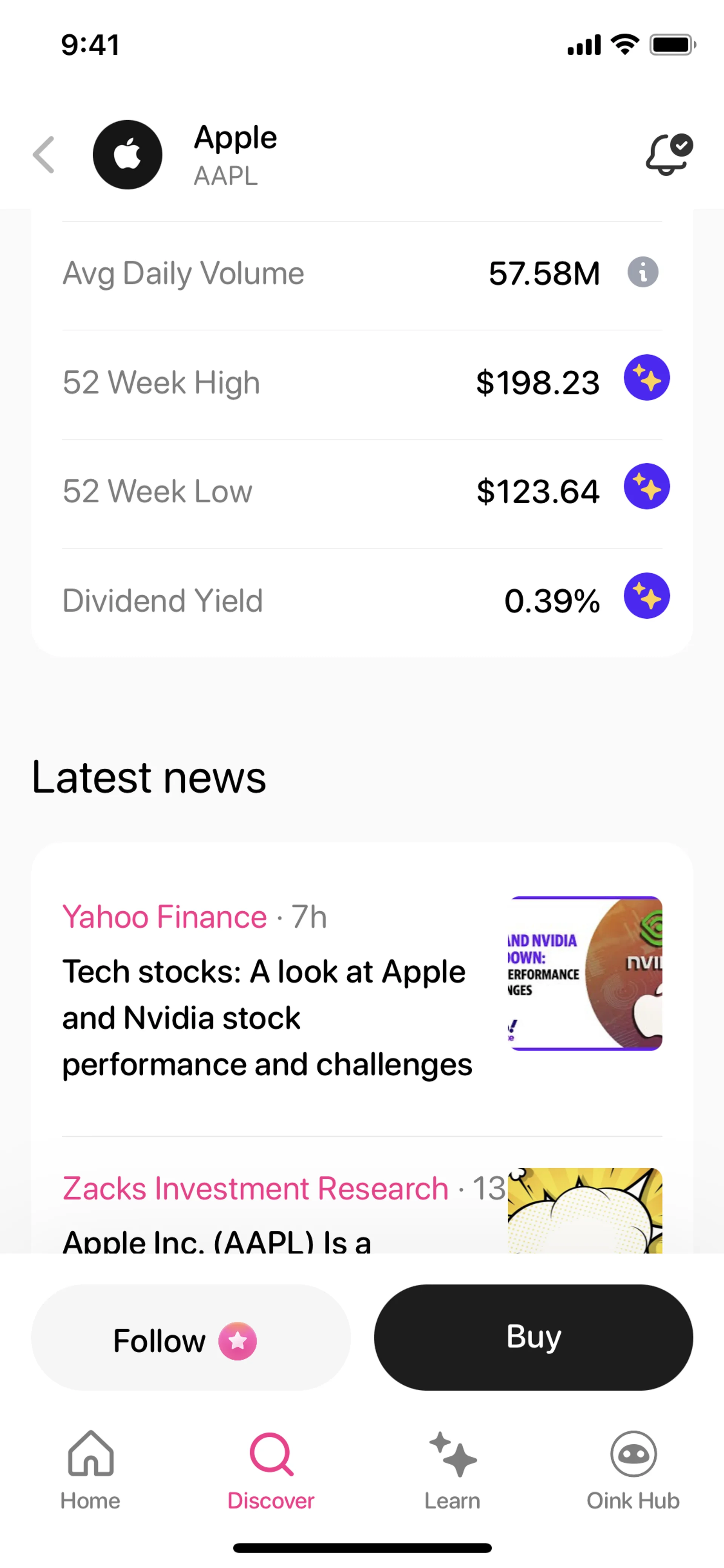Viewport: 724px width, 1568px height.
Task: Go back using the back arrow
Action: click(x=44, y=155)
